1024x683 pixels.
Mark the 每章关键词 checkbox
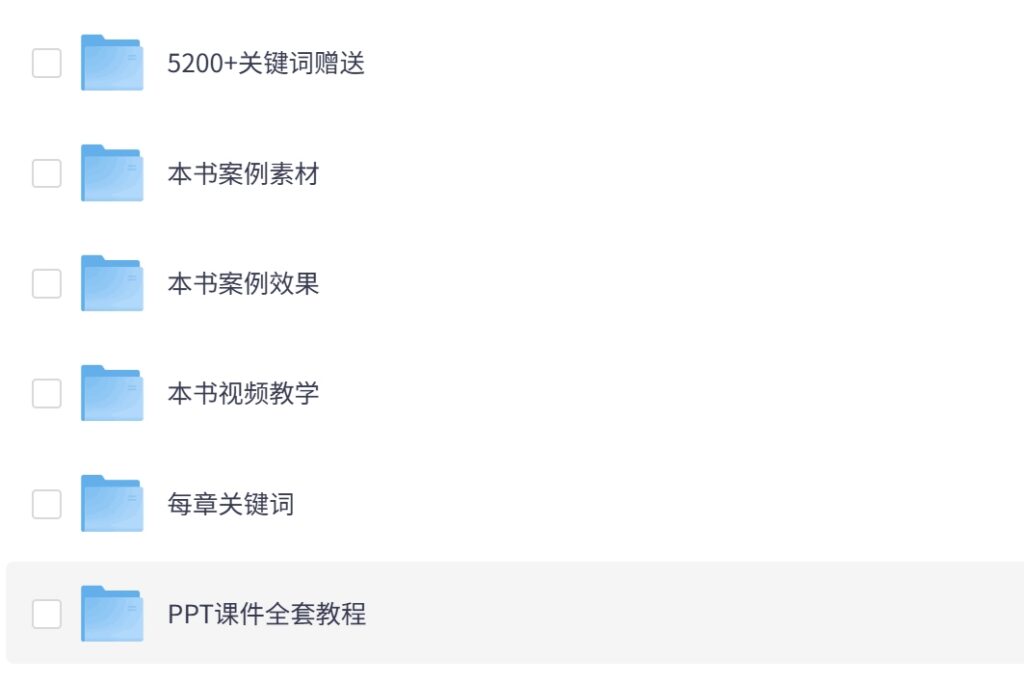coord(47,504)
